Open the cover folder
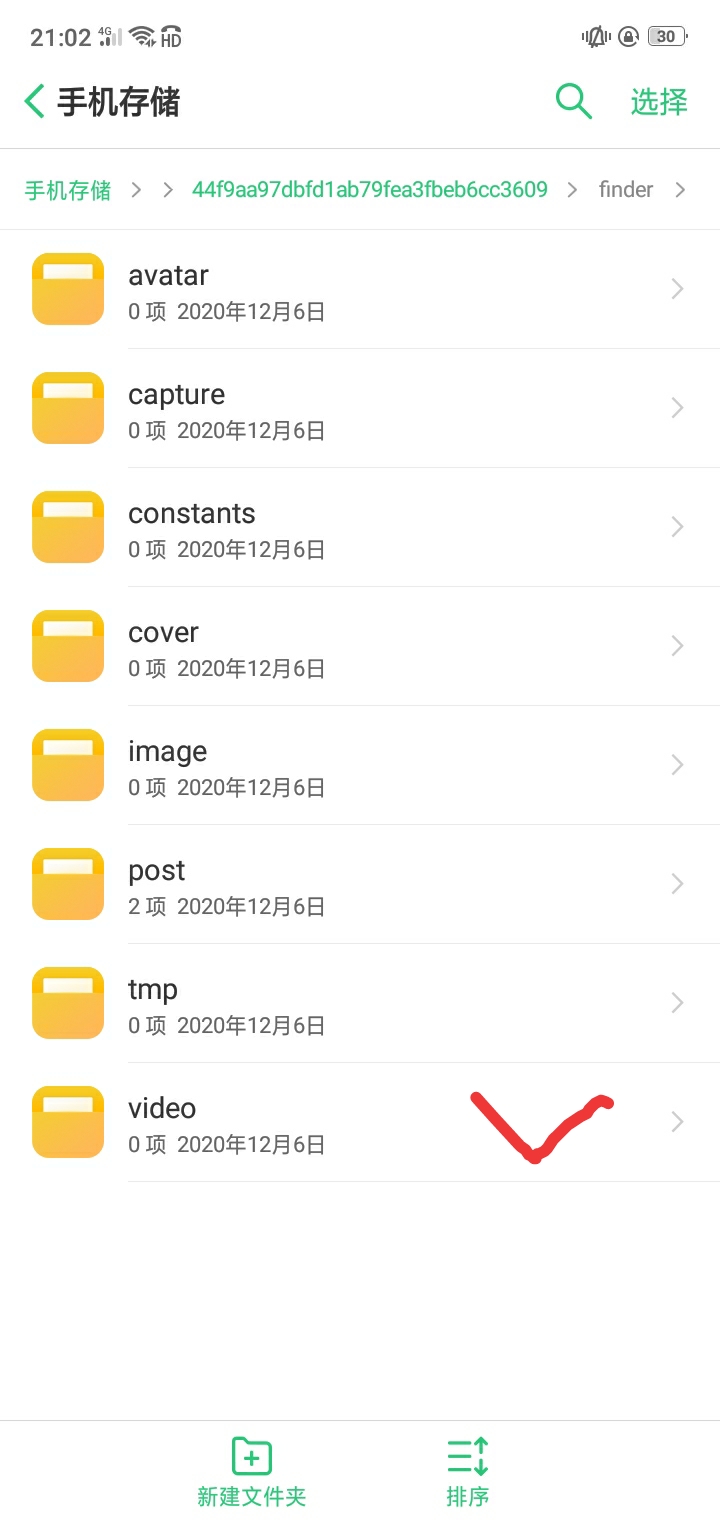This screenshot has width=720, height=1520. tap(360, 646)
